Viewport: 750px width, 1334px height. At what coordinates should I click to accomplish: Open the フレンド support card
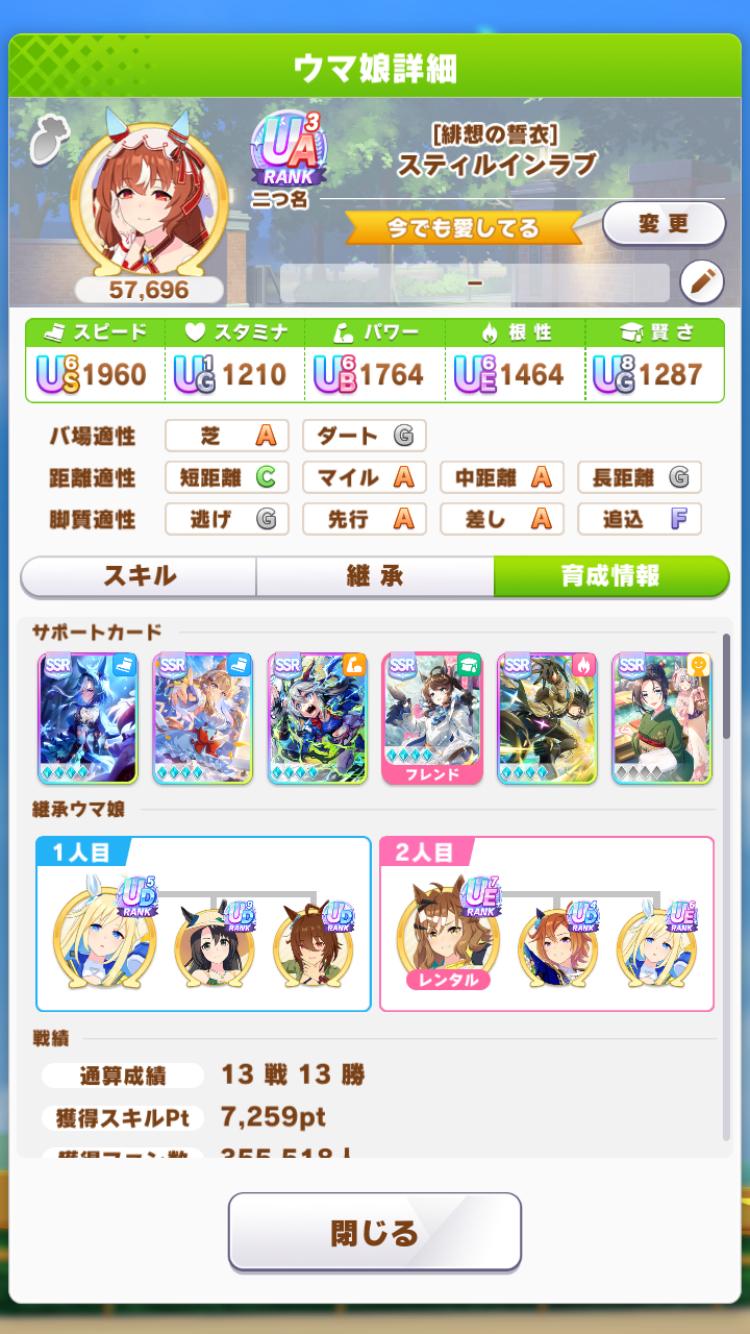(432, 717)
